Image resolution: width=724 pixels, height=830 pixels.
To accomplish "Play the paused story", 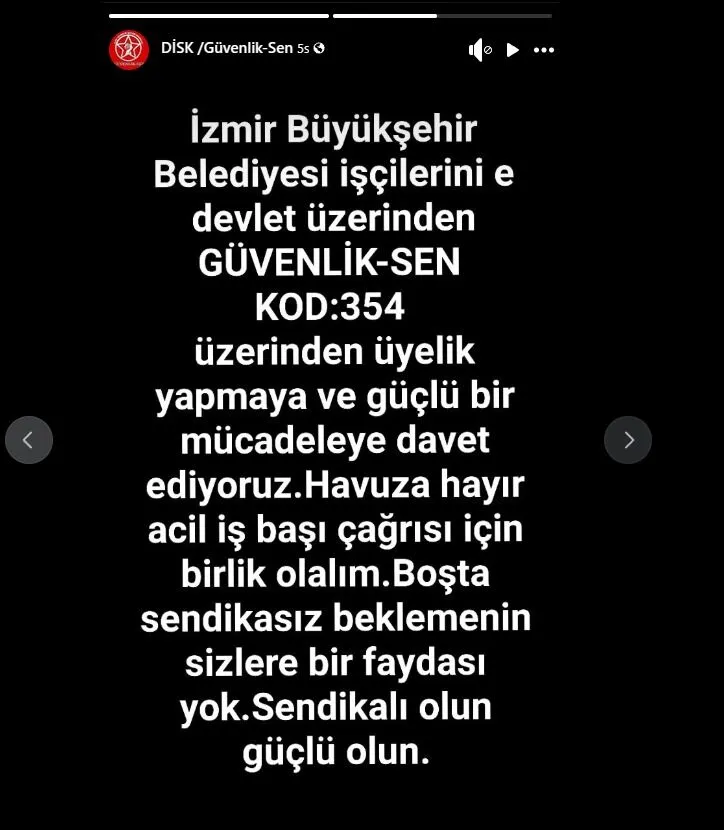I will [x=512, y=50].
